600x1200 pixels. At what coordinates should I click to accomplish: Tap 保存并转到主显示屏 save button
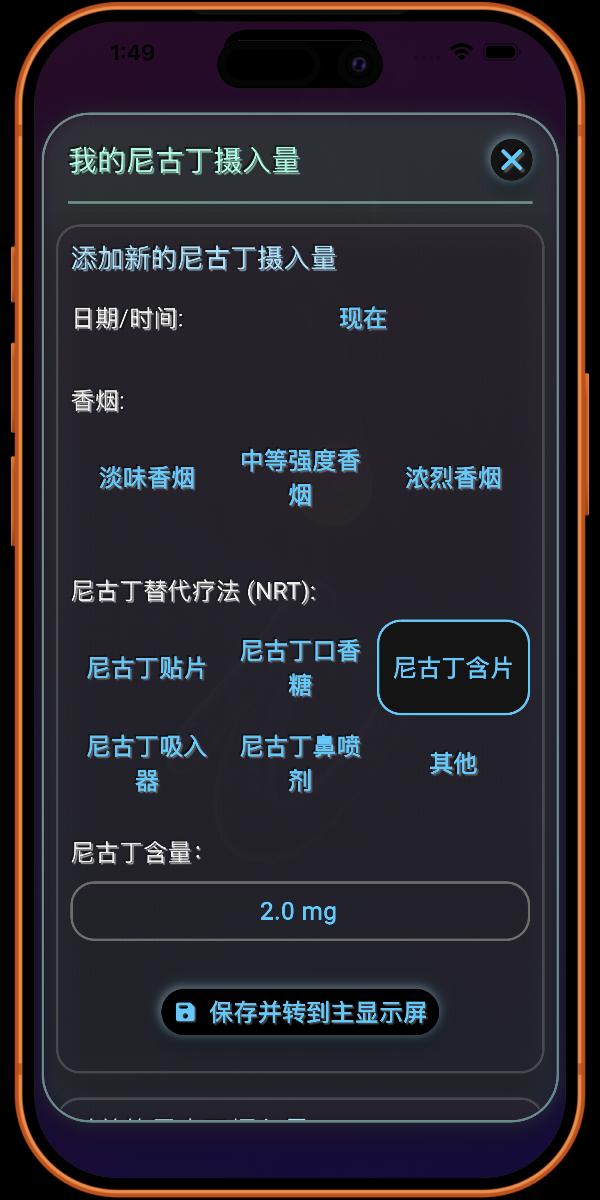coord(300,1012)
